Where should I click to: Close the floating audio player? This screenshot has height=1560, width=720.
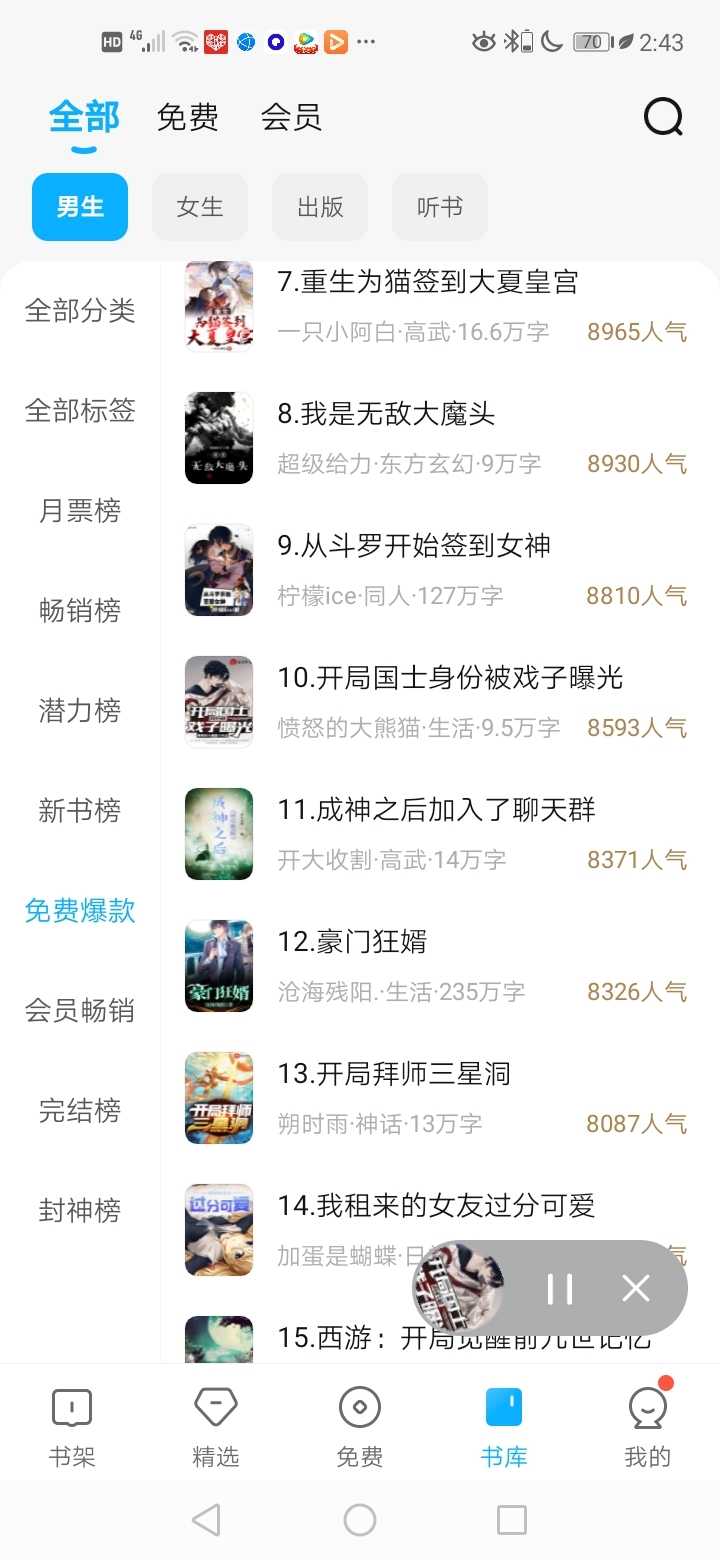(x=636, y=1289)
